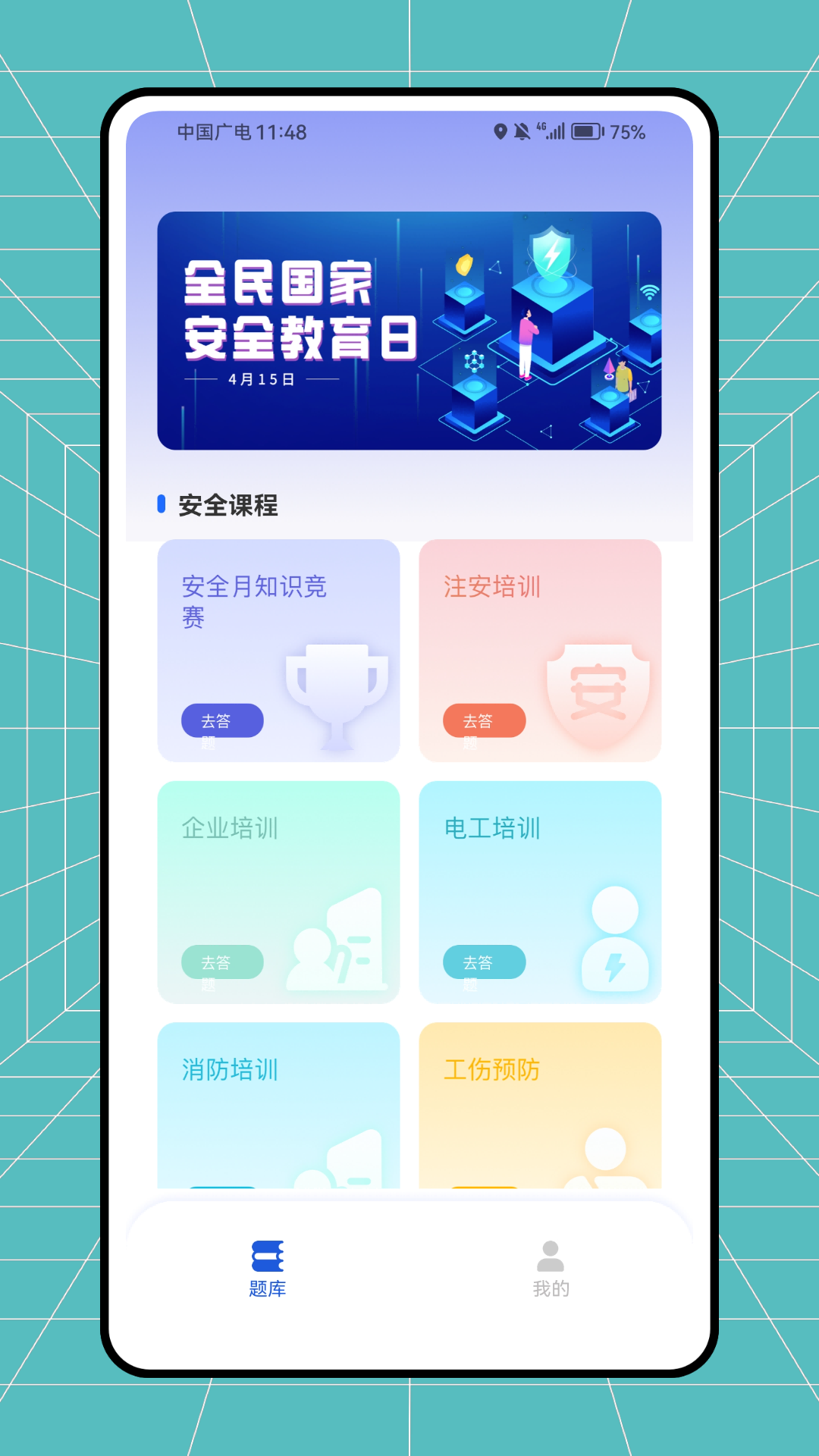The image size is (819, 1456).
Task: Click the location pin icon in status bar
Action: pyautogui.click(x=500, y=131)
